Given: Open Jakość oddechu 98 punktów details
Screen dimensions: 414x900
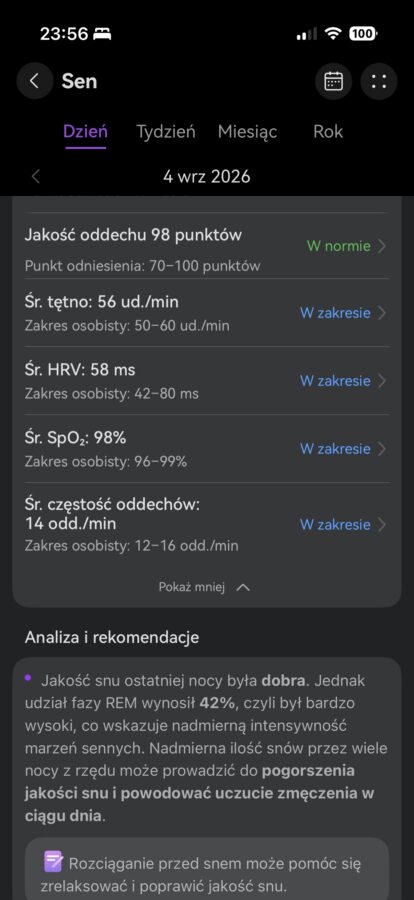Looking at the screenshot, I should tap(206, 246).
